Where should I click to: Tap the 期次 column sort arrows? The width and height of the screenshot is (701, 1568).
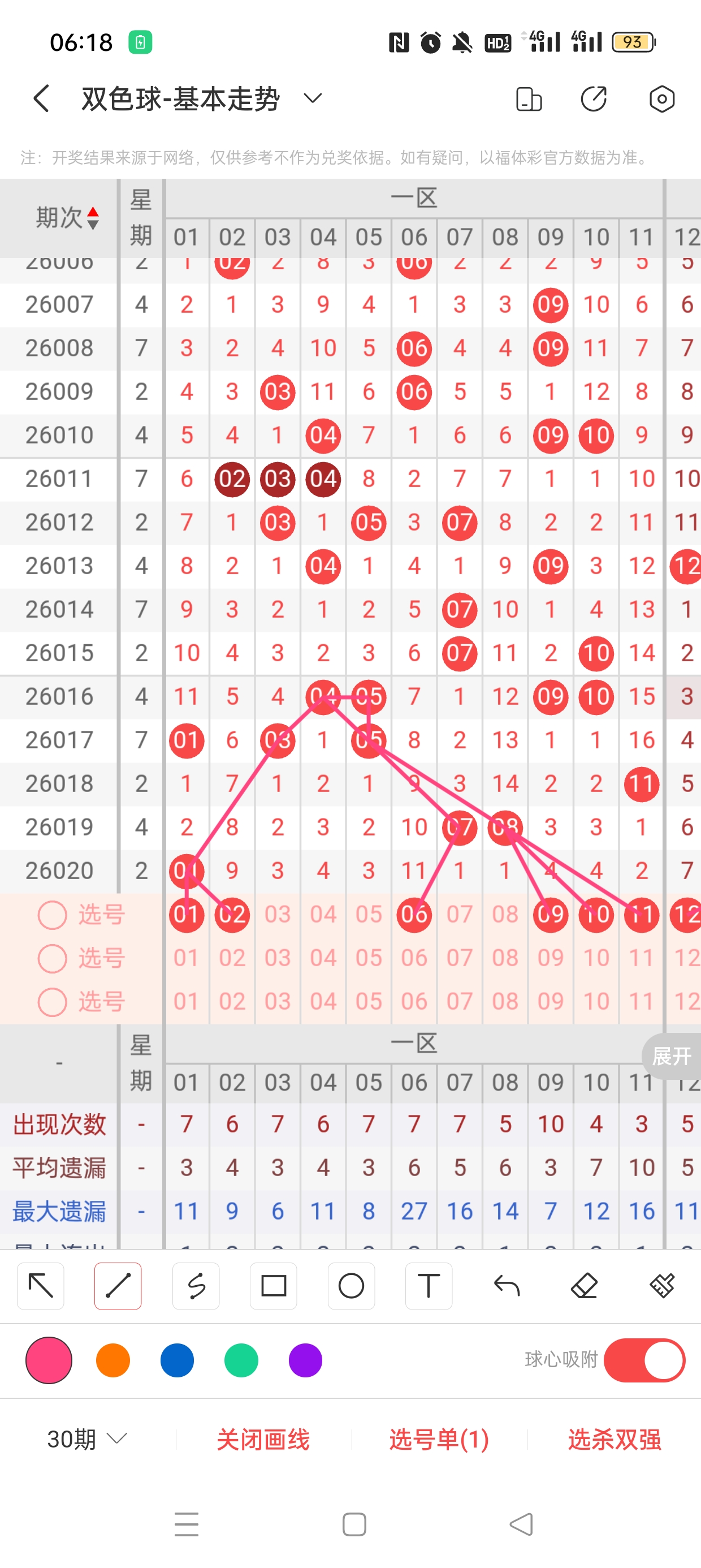click(93, 217)
